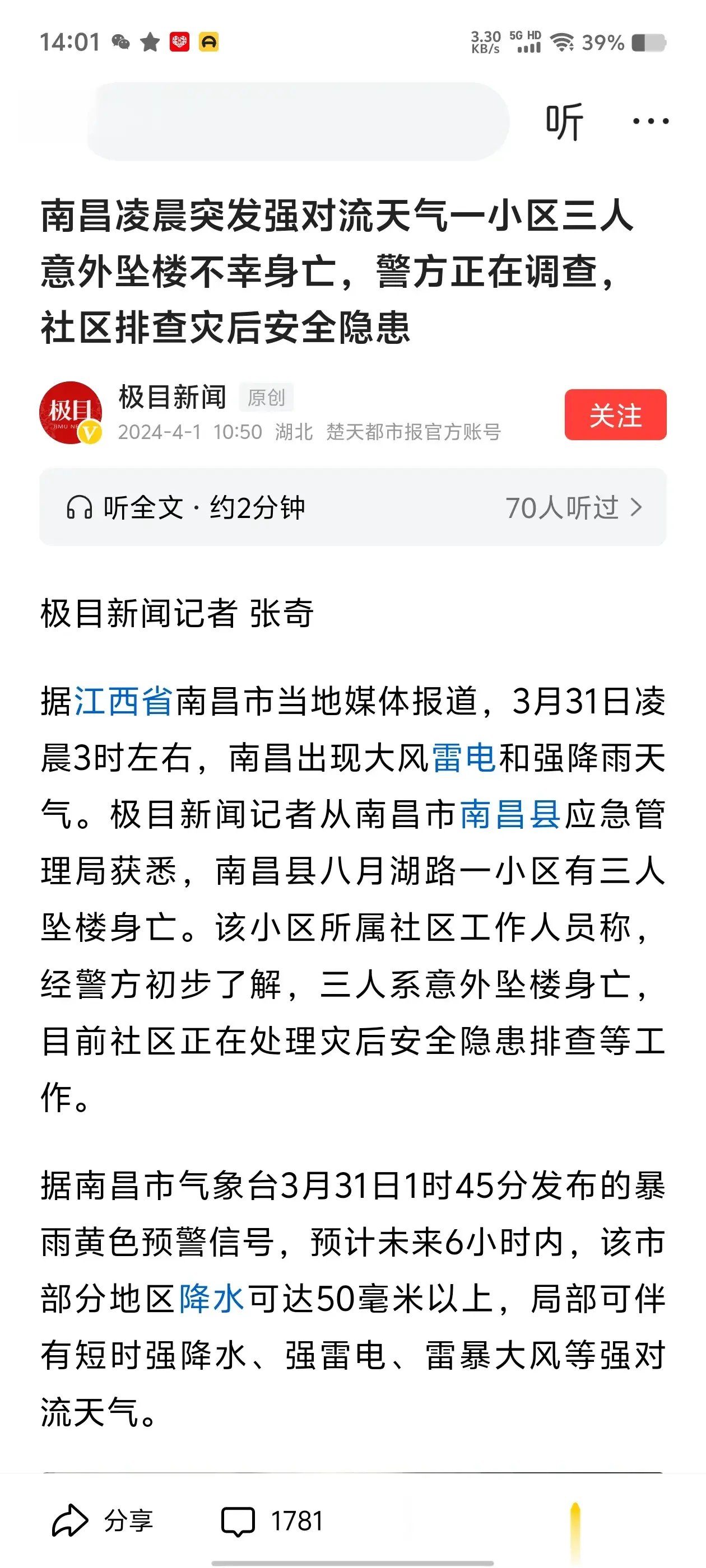706x1568 pixels.
Task: Open the 江西省 link in the article
Action: (124, 701)
